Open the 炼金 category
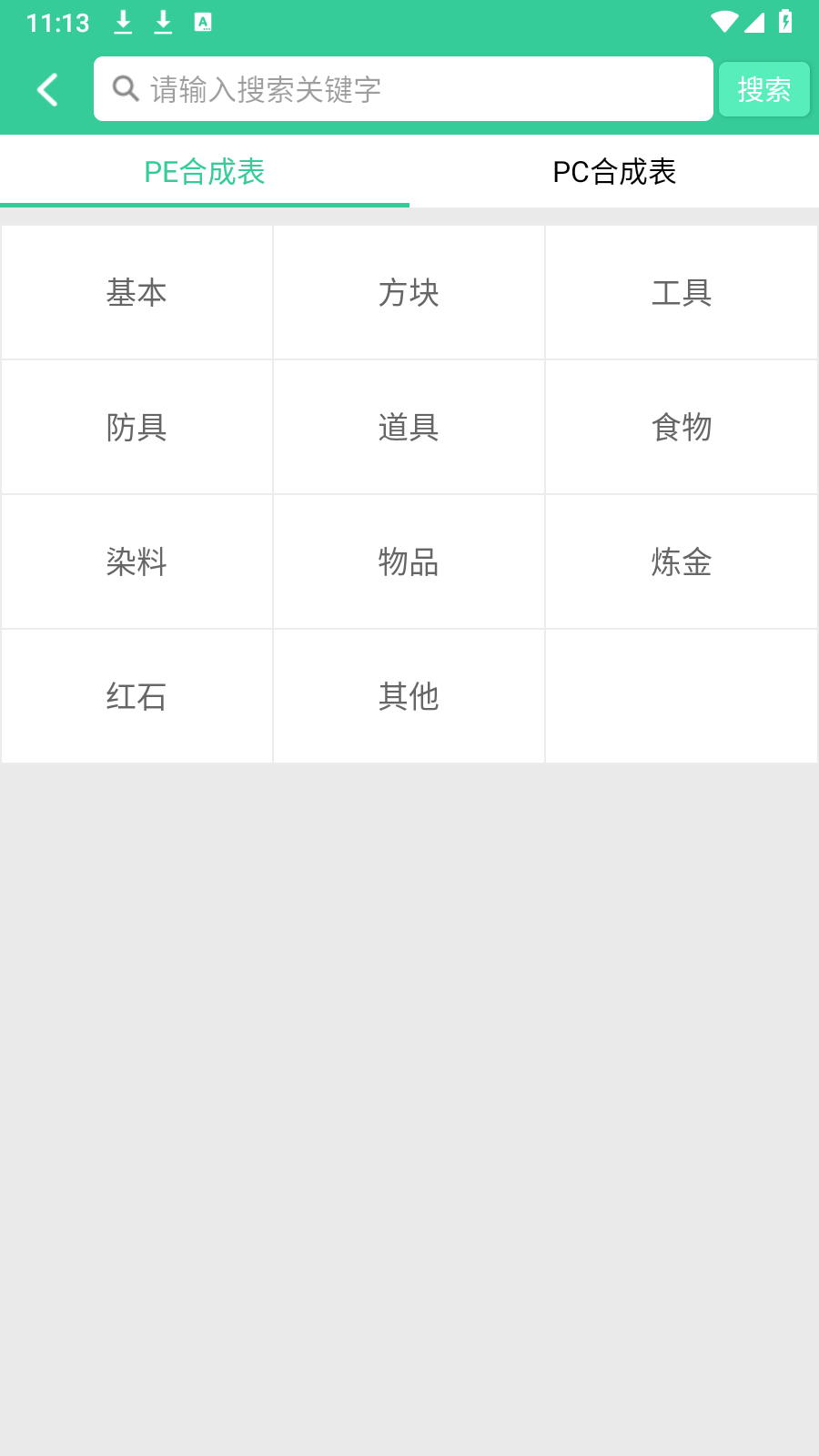 682,561
